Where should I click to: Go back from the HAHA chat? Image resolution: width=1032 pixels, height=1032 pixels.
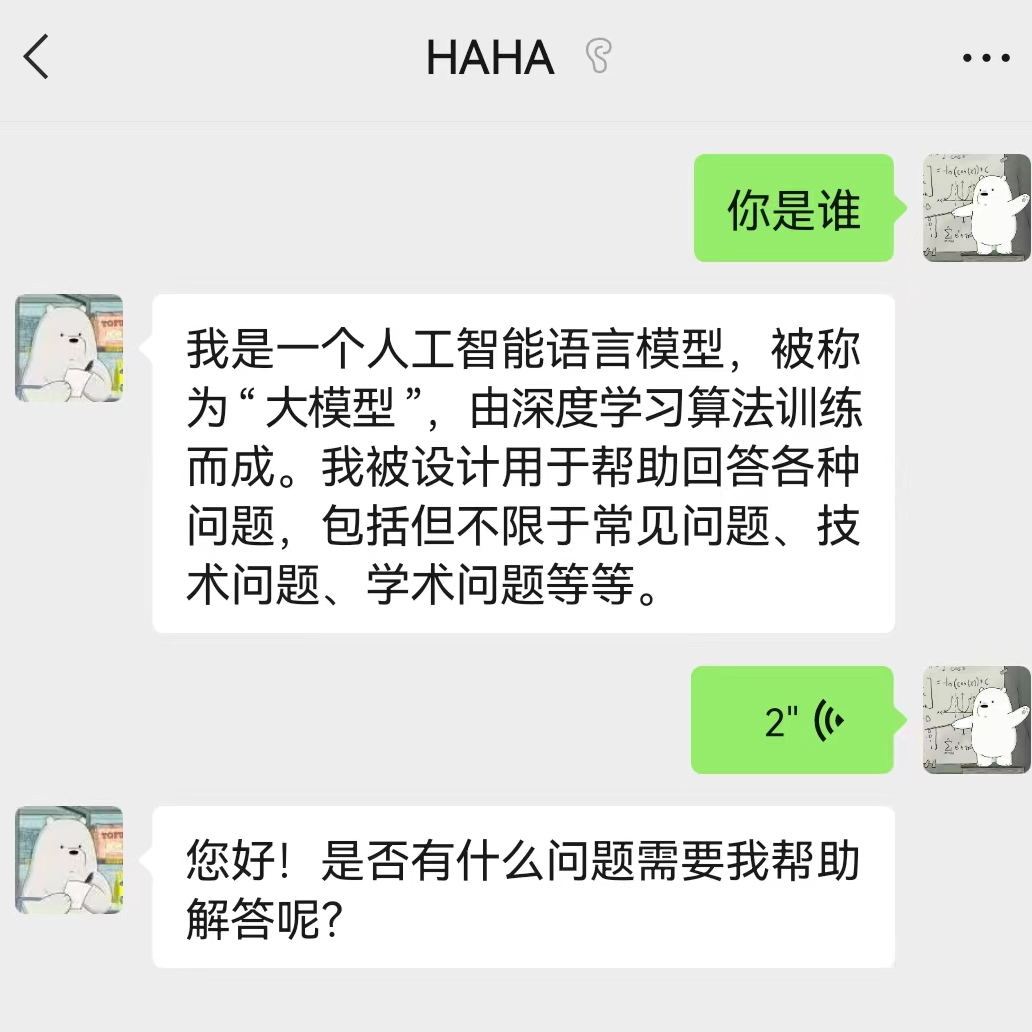click(x=37, y=57)
